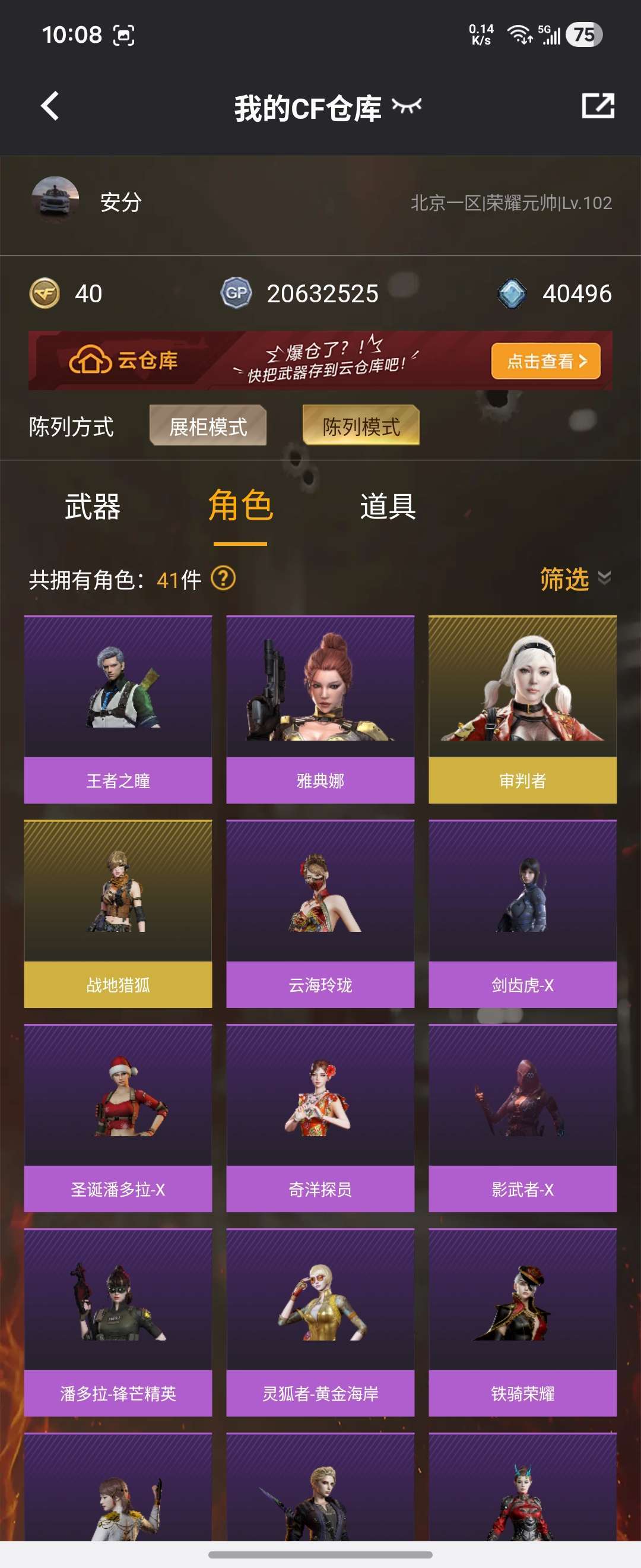This screenshot has width=641, height=1568.
Task: Switch to the 道具 tab
Action: [x=388, y=507]
